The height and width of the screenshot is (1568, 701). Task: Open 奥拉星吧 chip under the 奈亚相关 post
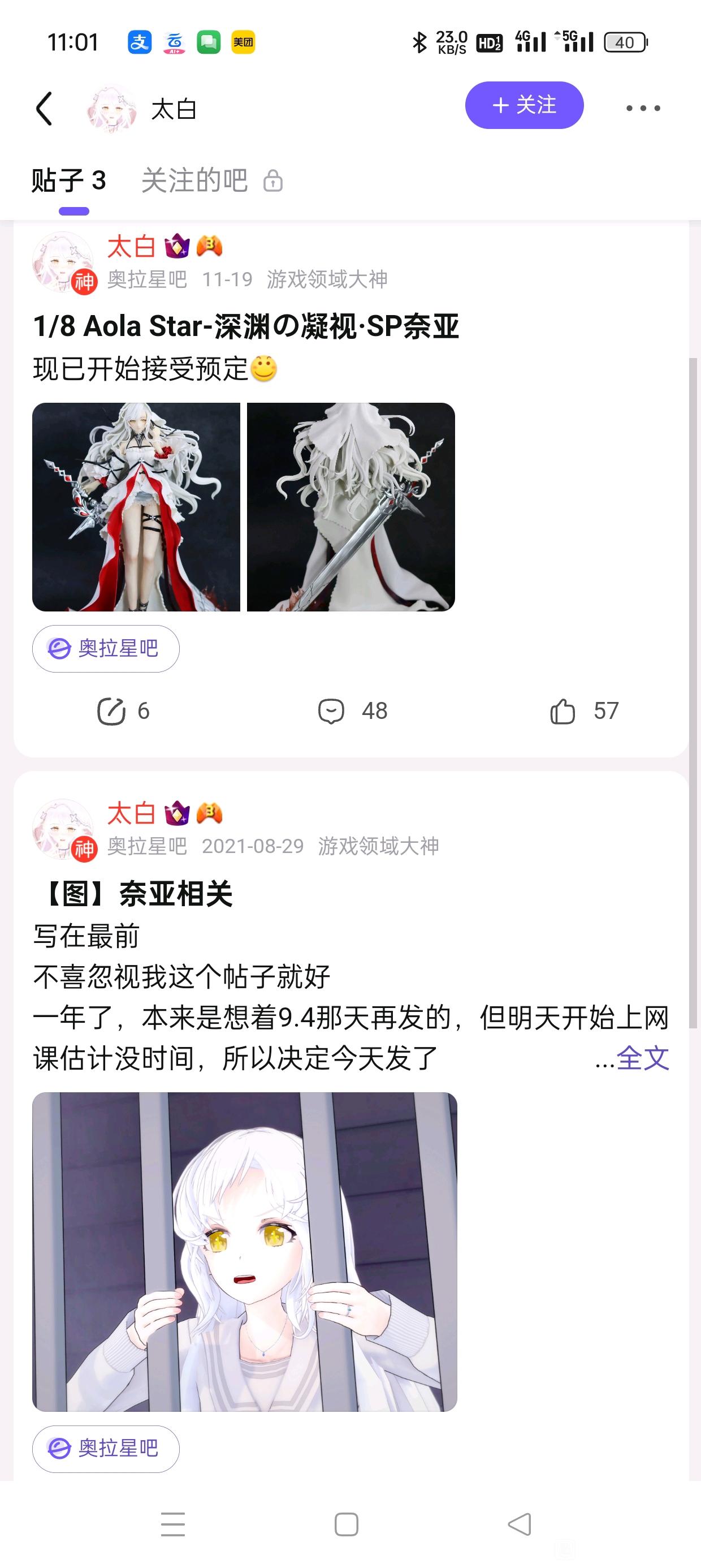tap(106, 1449)
